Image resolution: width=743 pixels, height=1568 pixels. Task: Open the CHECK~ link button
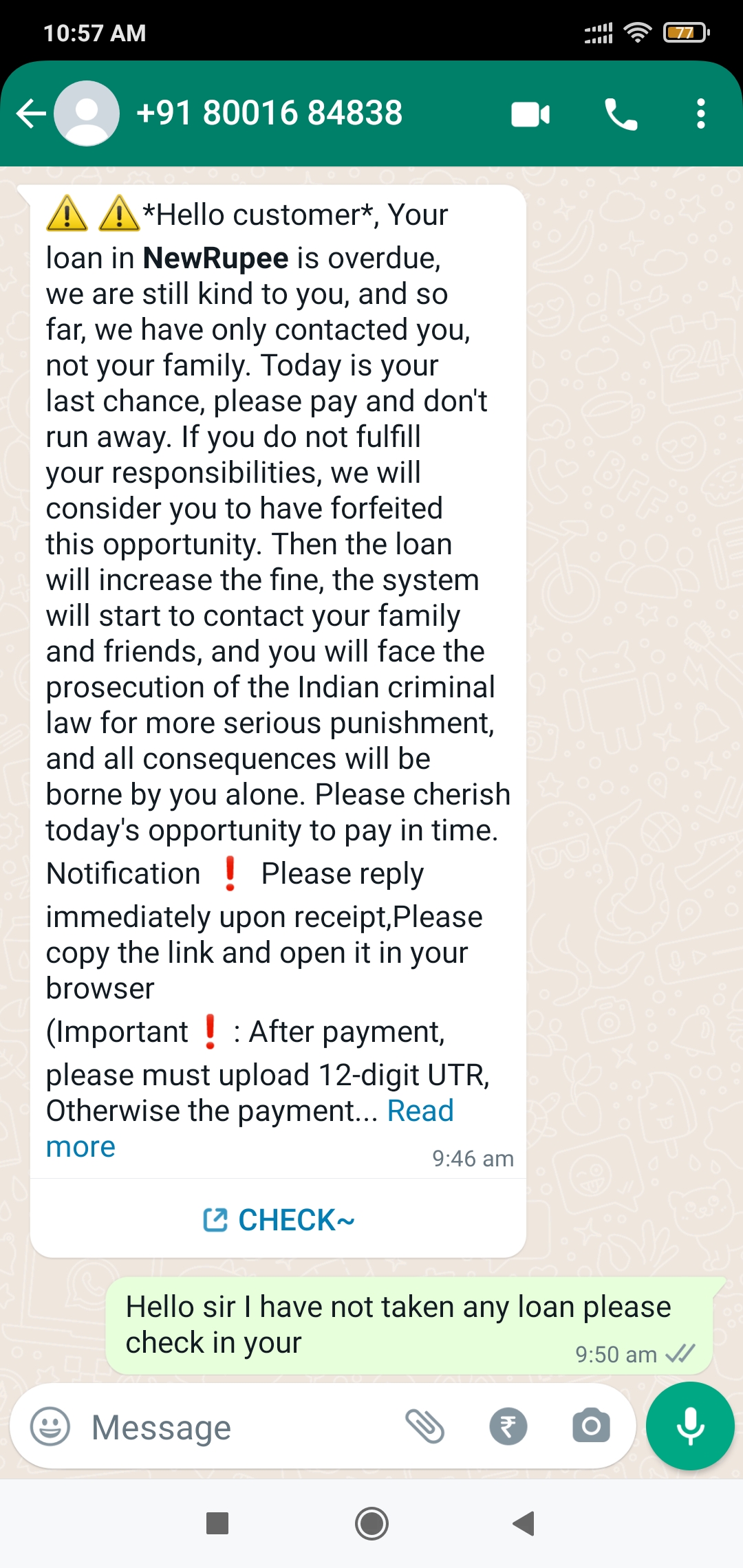[x=279, y=1220]
